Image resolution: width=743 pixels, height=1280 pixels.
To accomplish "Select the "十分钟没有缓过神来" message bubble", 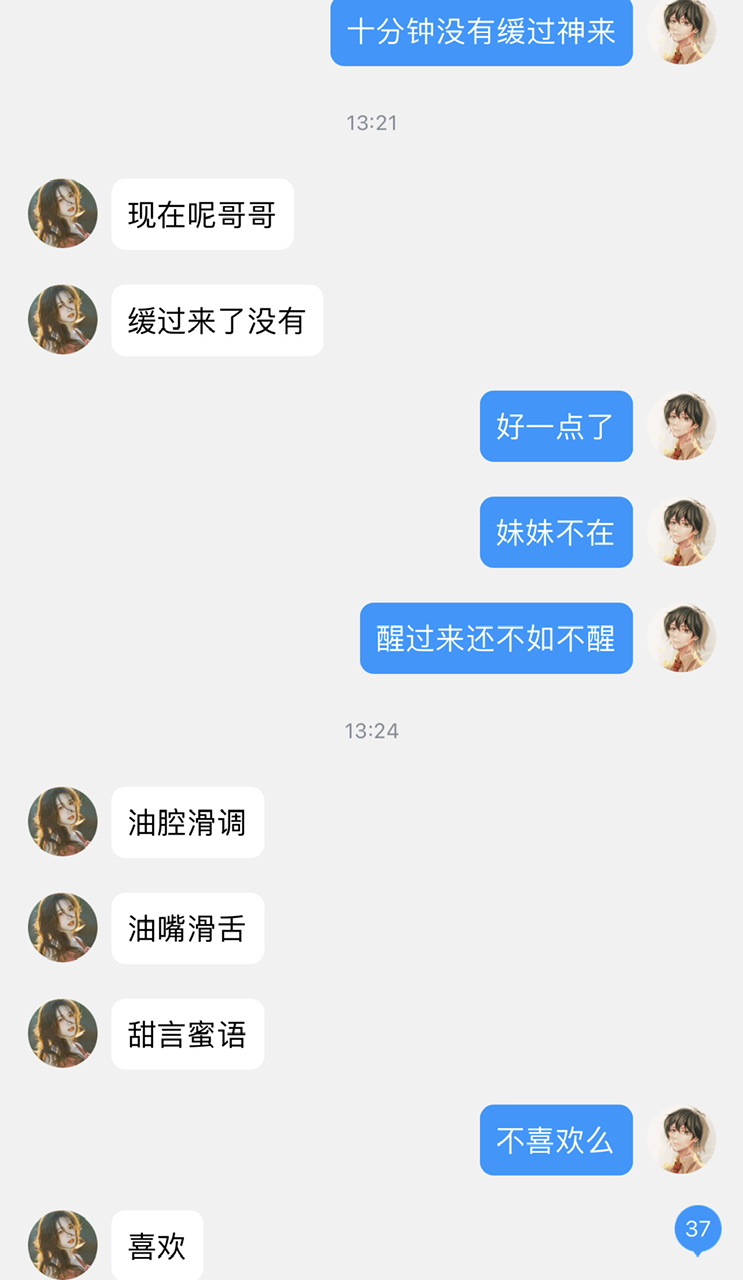I will (481, 33).
